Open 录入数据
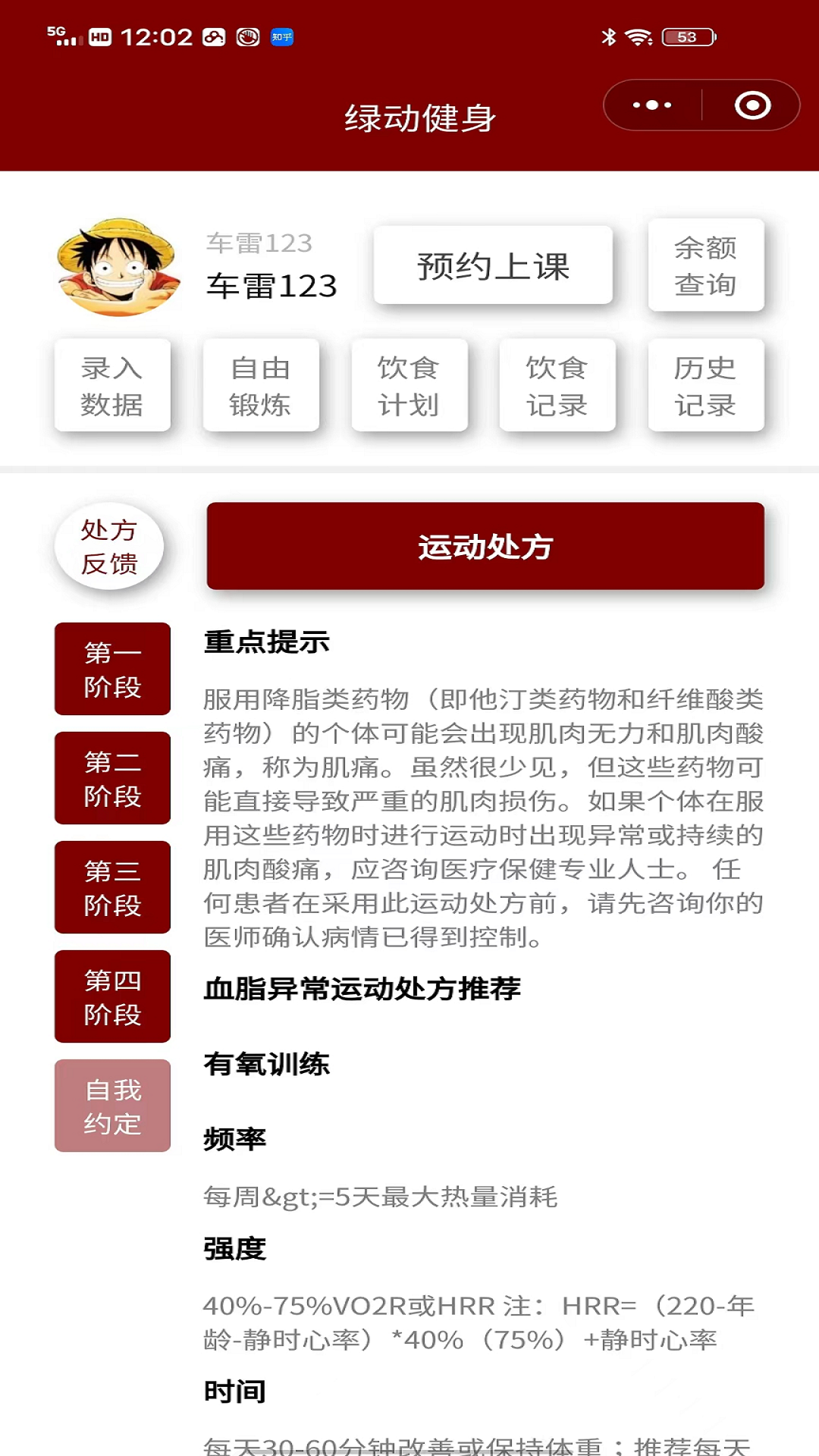Image resolution: width=819 pixels, height=1456 pixels. [112, 386]
